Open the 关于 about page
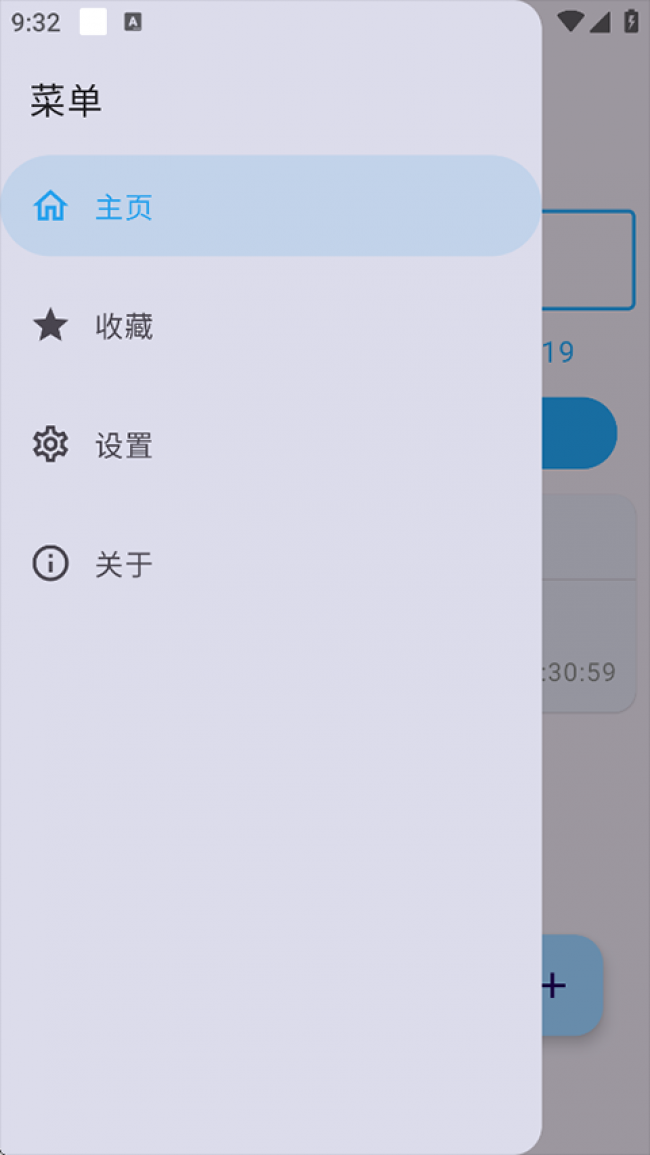Viewport: 650px width, 1155px height. point(270,564)
